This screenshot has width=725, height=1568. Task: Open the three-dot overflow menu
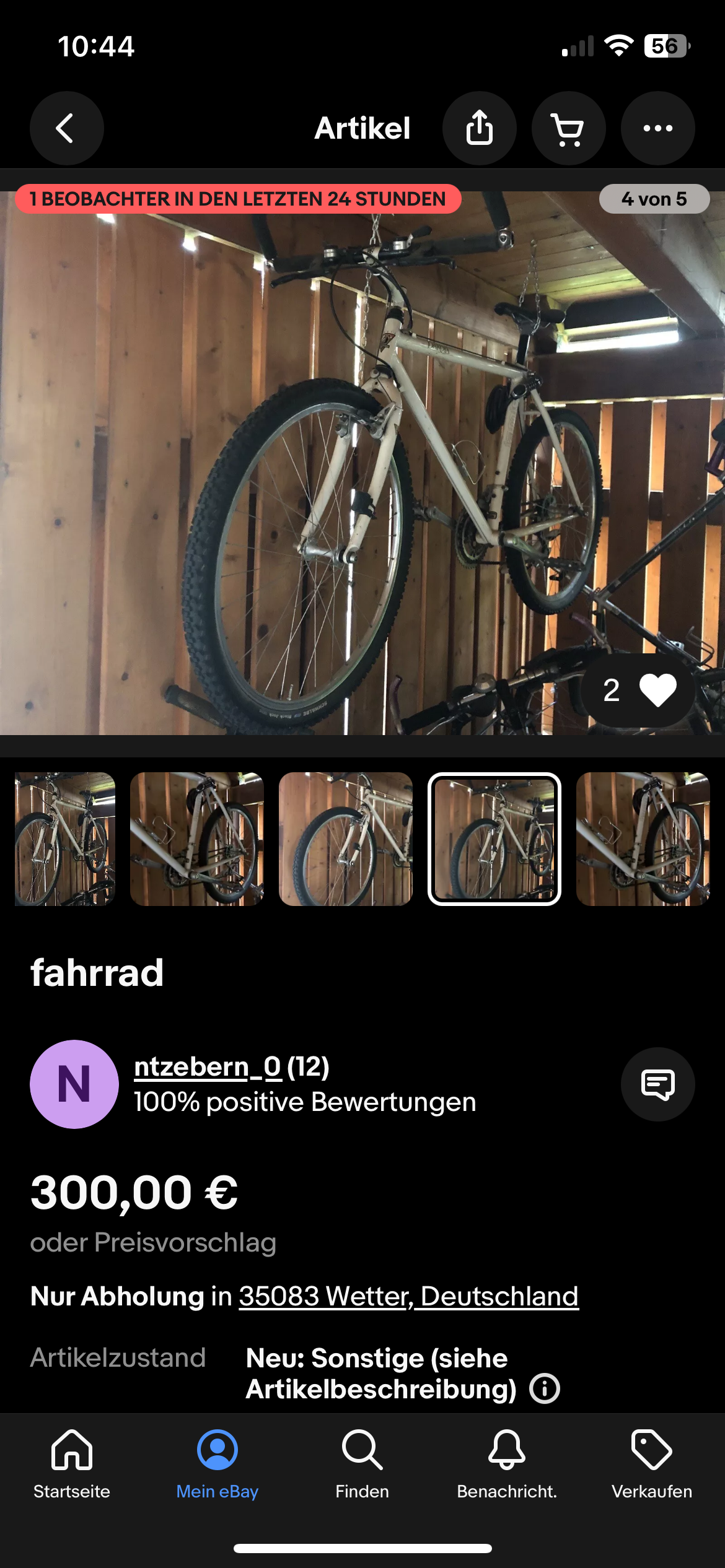657,128
